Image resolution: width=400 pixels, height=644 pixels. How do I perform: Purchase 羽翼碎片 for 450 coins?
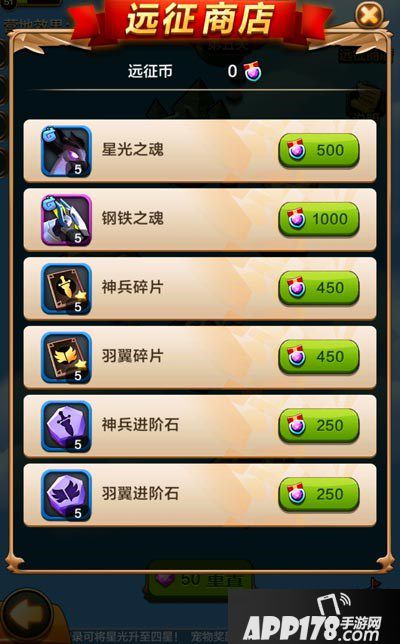tap(319, 356)
